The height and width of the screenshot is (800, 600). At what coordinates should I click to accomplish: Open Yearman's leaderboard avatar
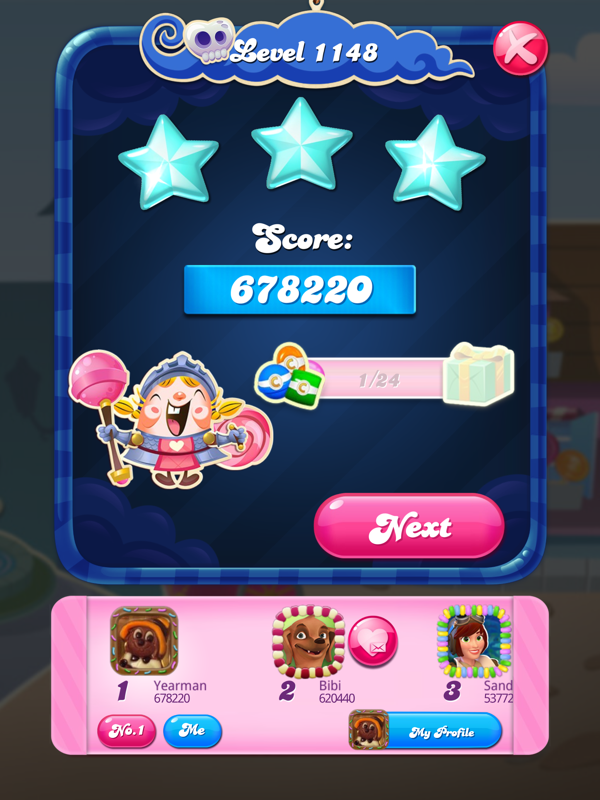coord(143,641)
